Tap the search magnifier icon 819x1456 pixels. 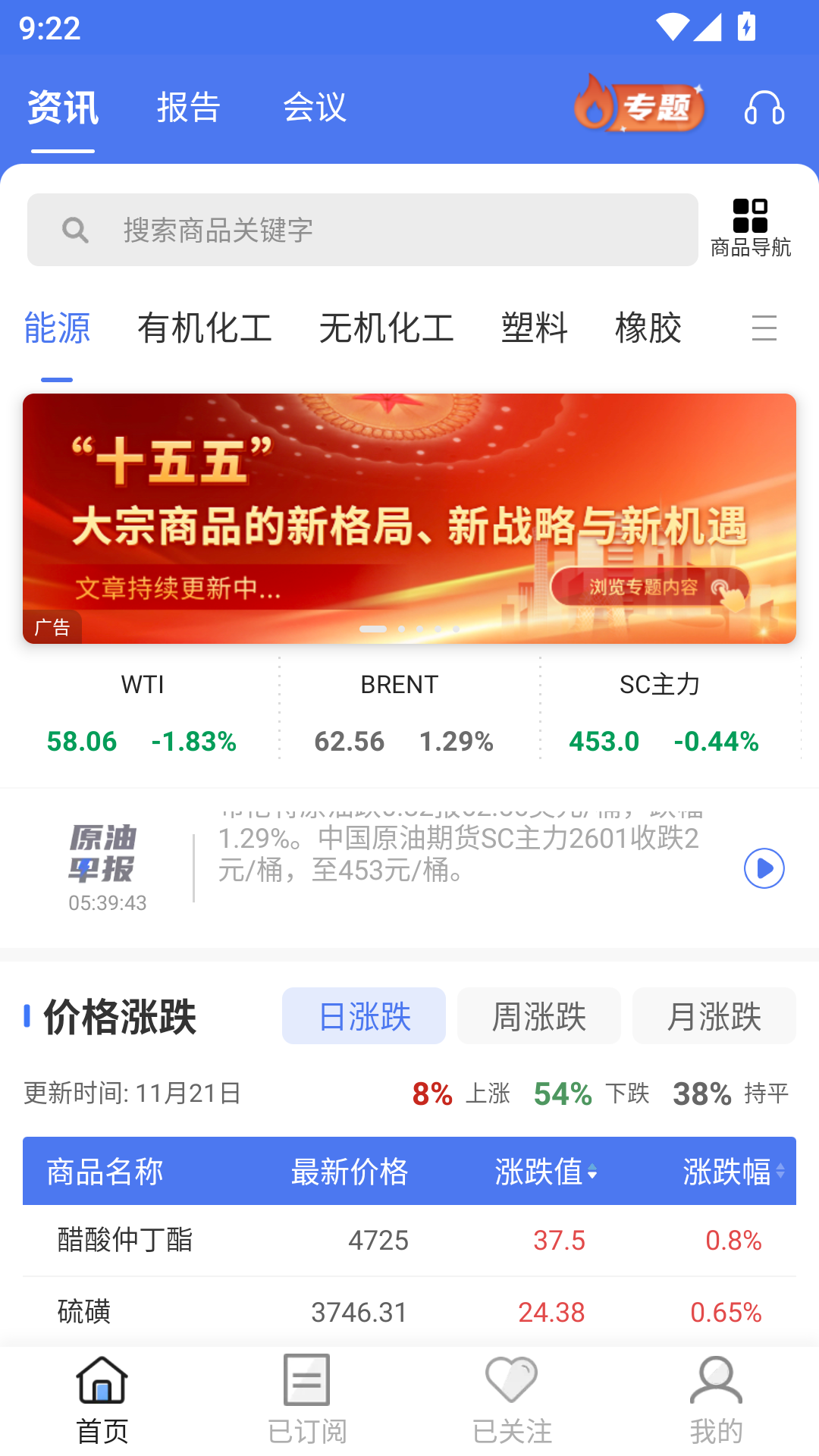[x=75, y=229]
